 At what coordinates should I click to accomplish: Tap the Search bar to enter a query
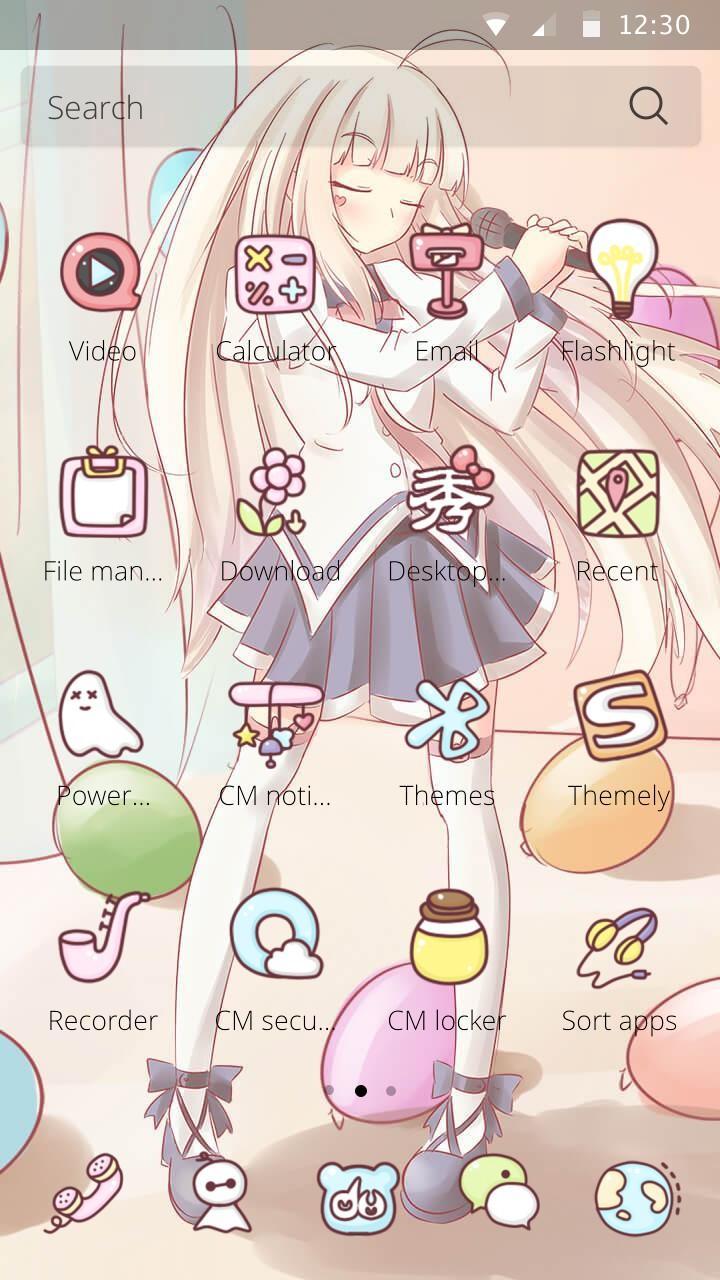click(x=300, y=105)
